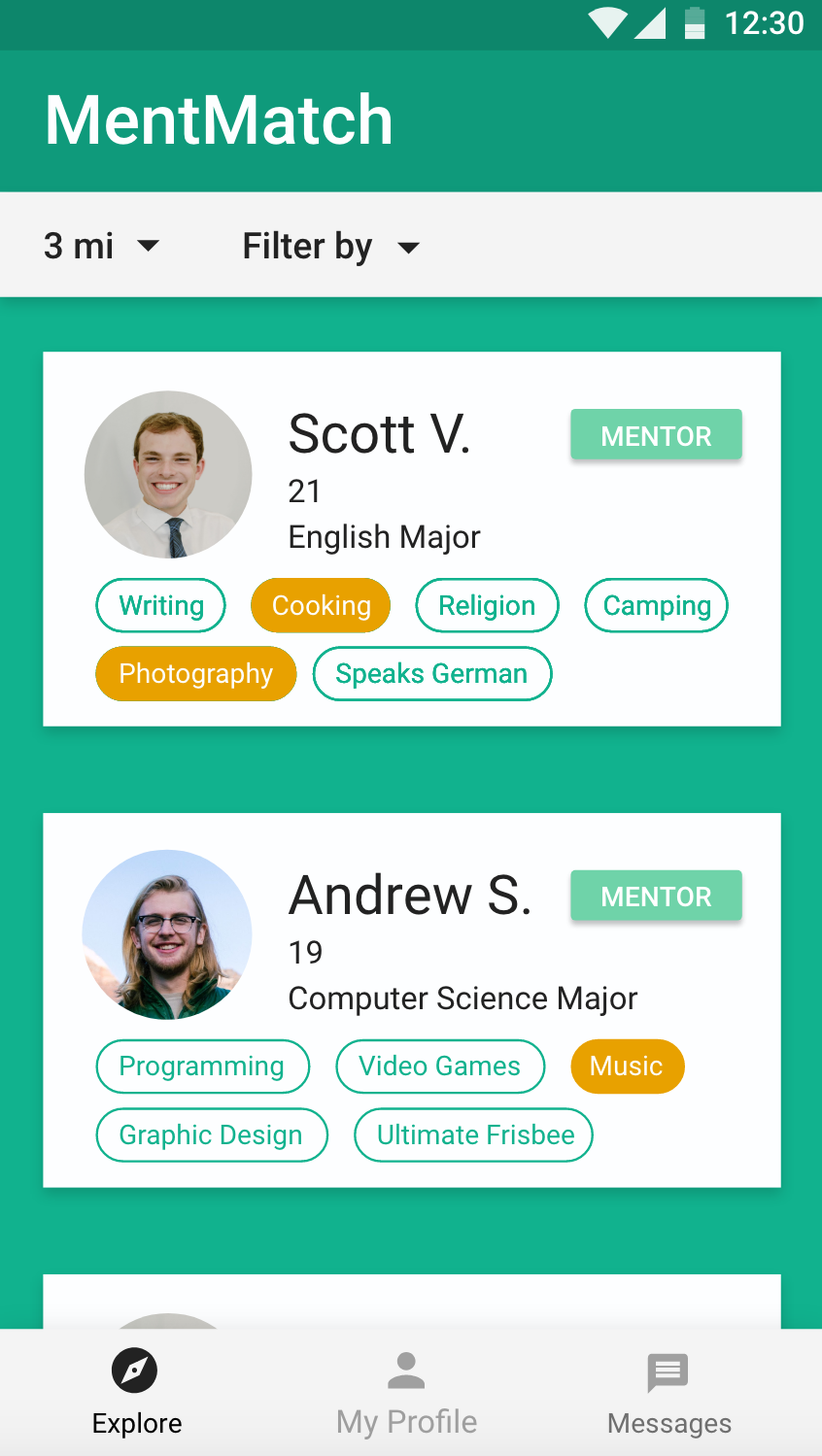Tap the Ultimate Frisbee chip

(x=474, y=1134)
